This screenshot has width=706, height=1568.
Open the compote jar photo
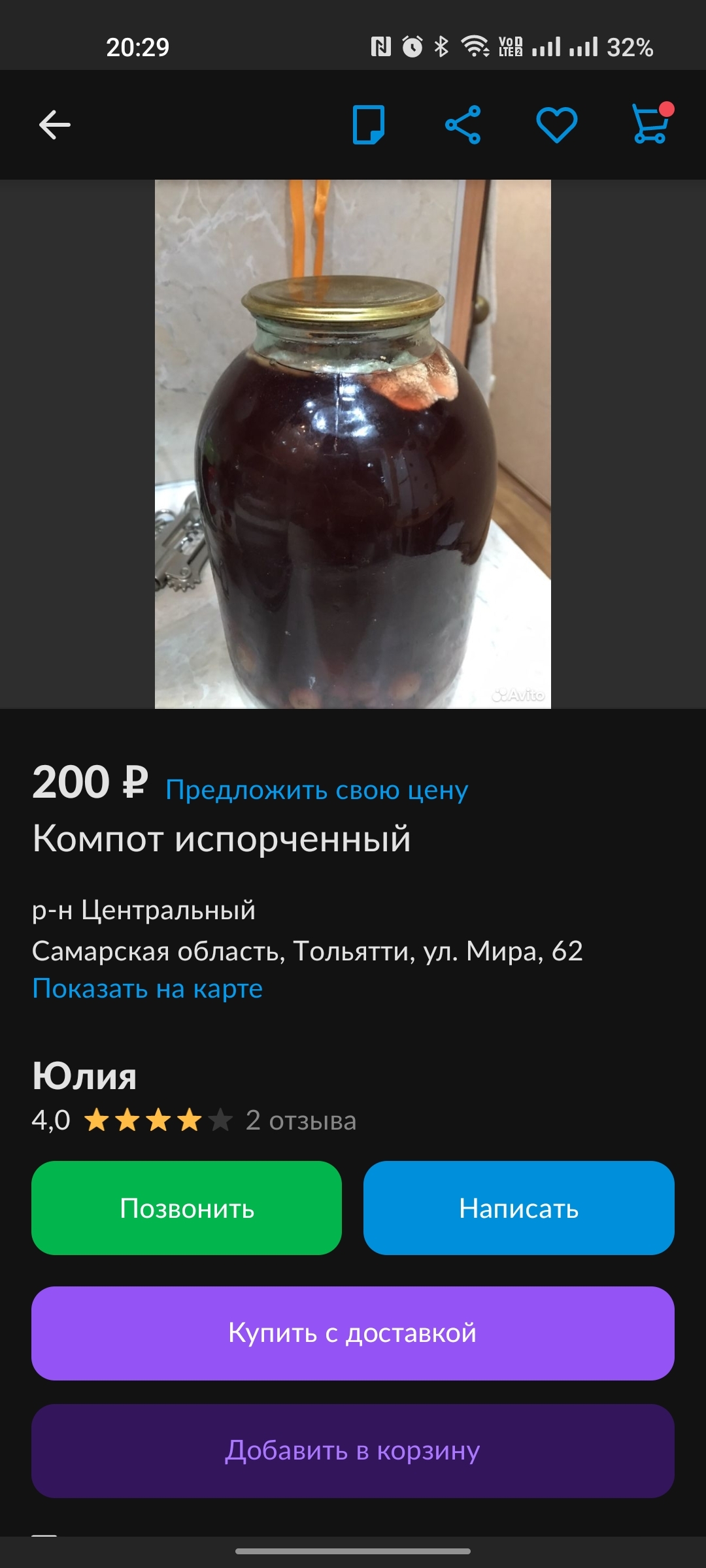click(353, 444)
